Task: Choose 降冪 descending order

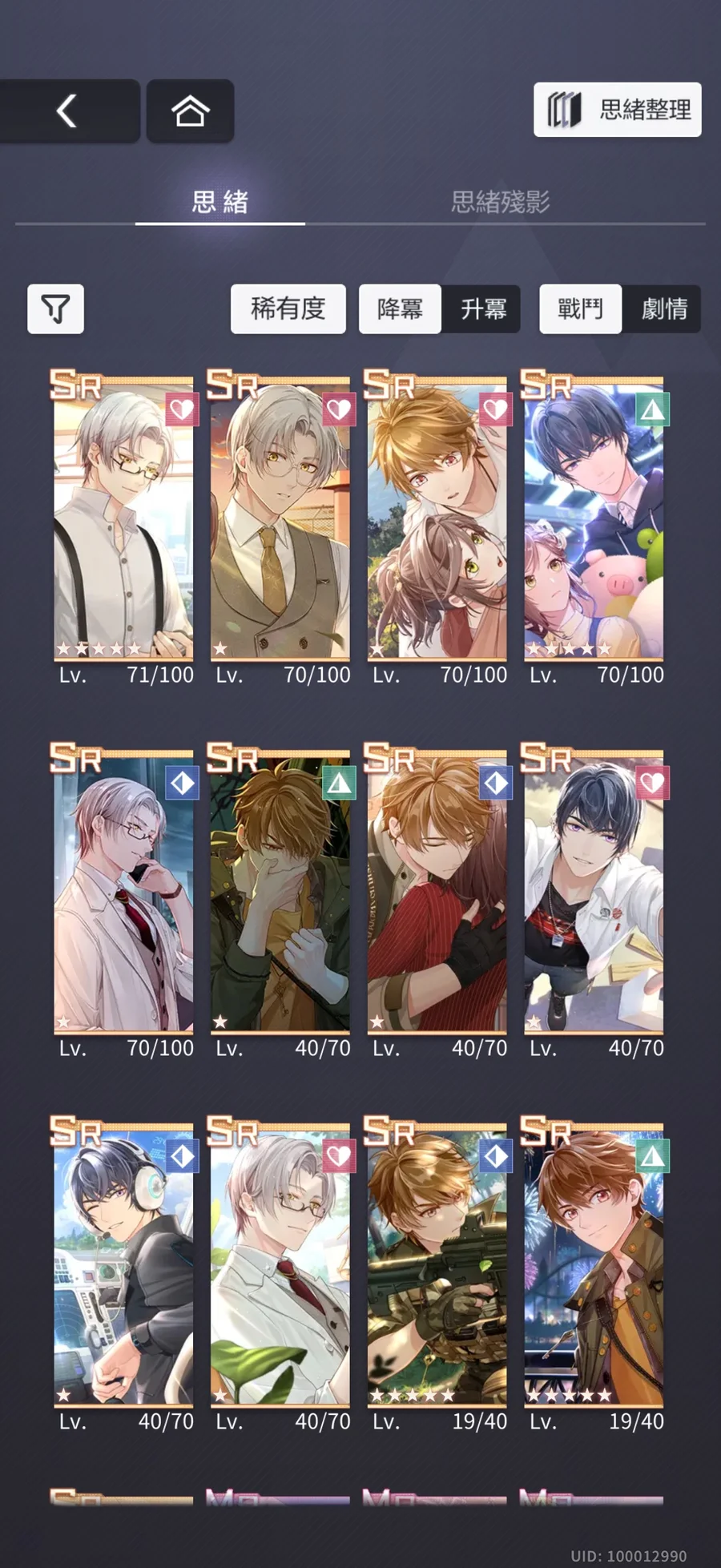Action: pyautogui.click(x=400, y=308)
